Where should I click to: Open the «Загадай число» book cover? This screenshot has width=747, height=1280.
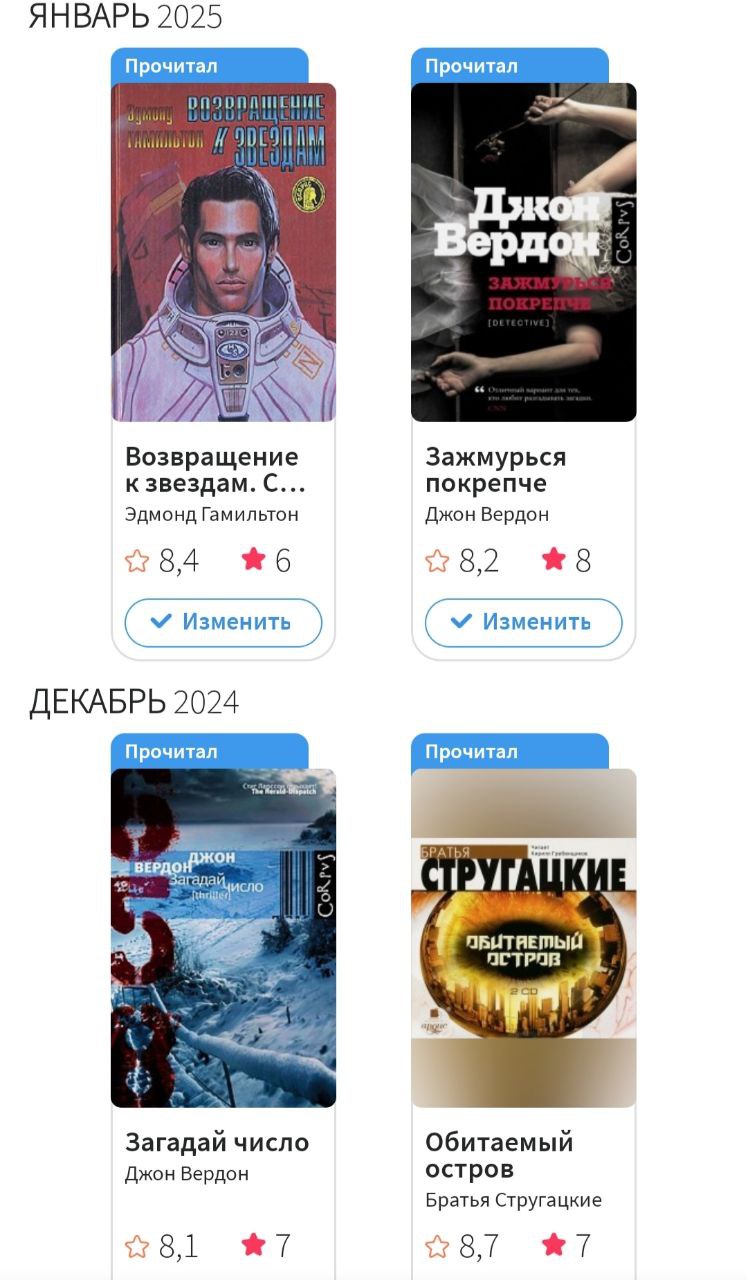223,937
